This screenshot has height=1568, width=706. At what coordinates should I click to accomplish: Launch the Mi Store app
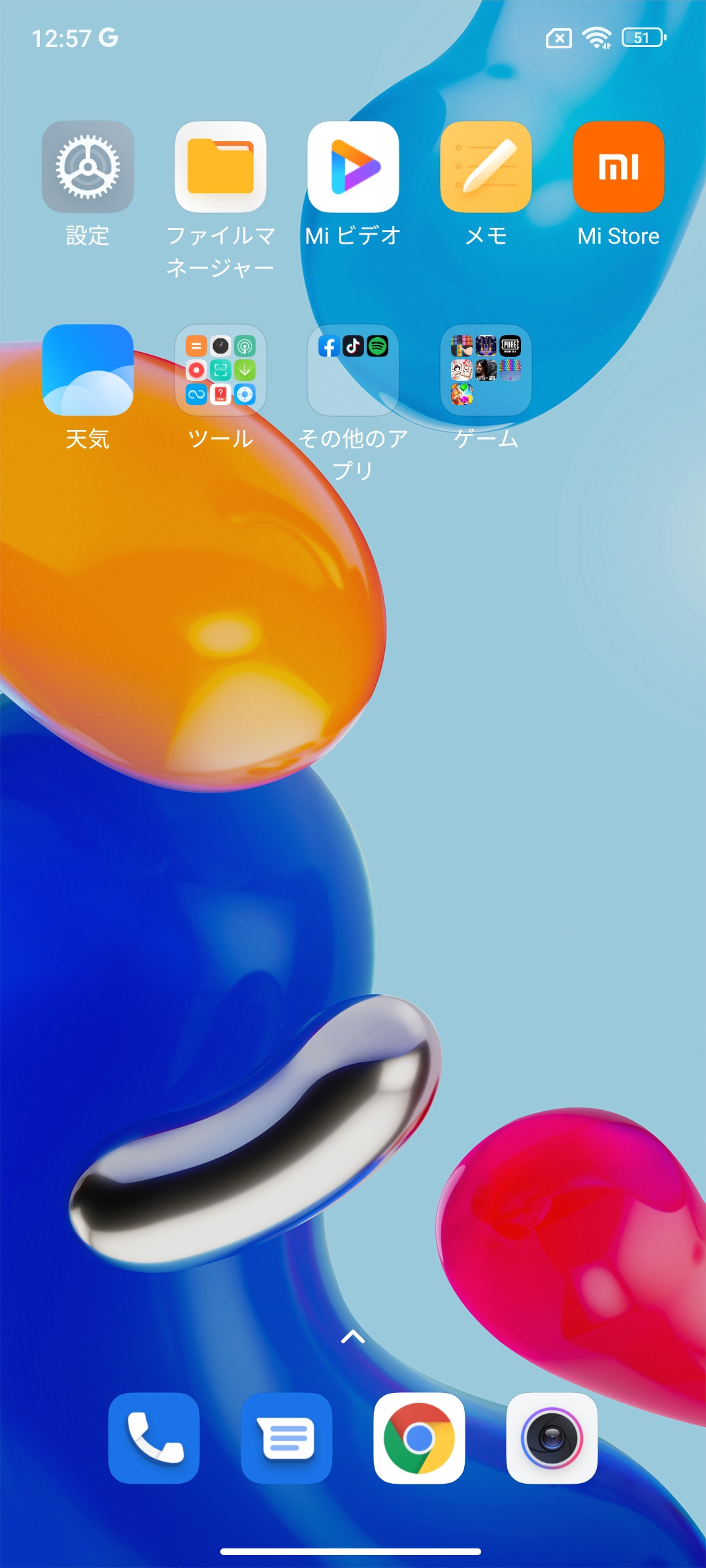pos(618,167)
